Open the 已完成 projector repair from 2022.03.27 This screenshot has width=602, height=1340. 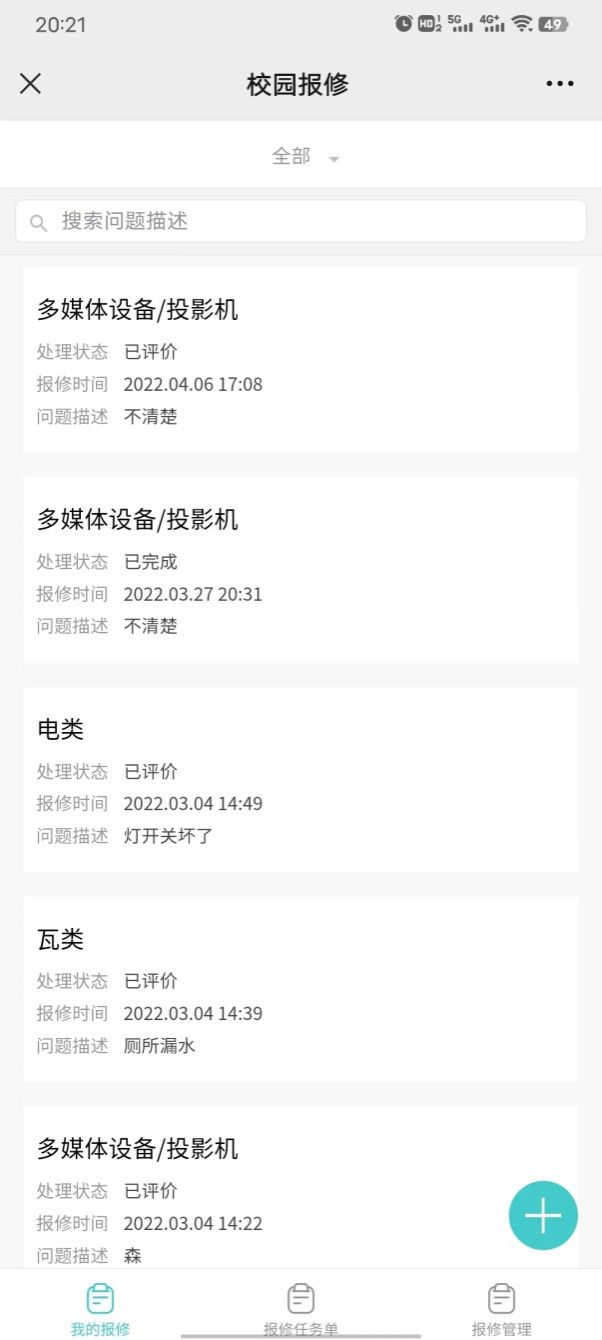click(x=300, y=570)
